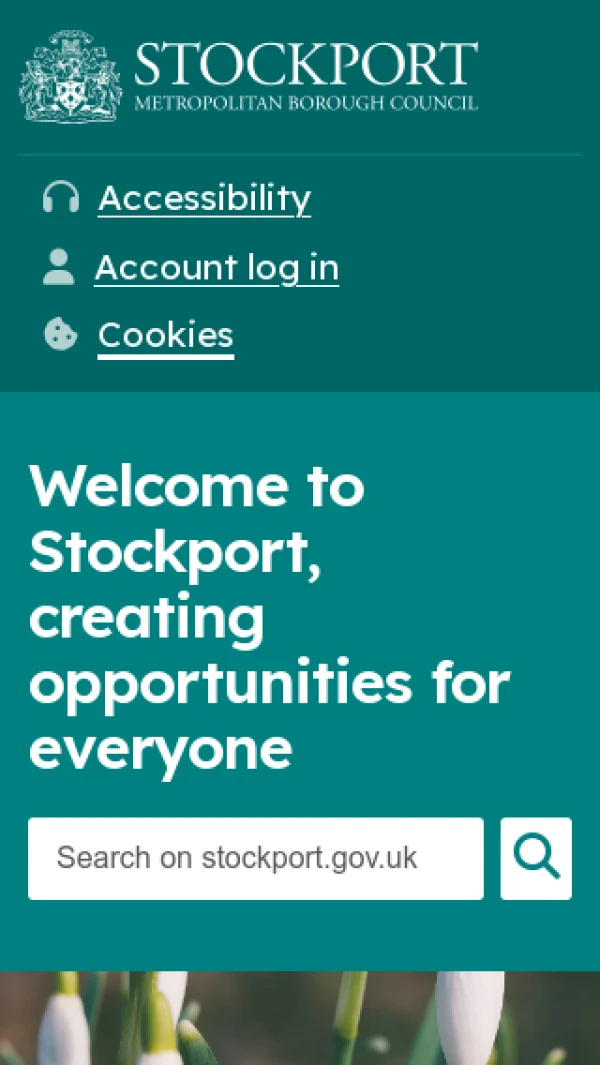Tap the magnifying glass search button
Screen dimensions: 600x1065
tap(536, 858)
